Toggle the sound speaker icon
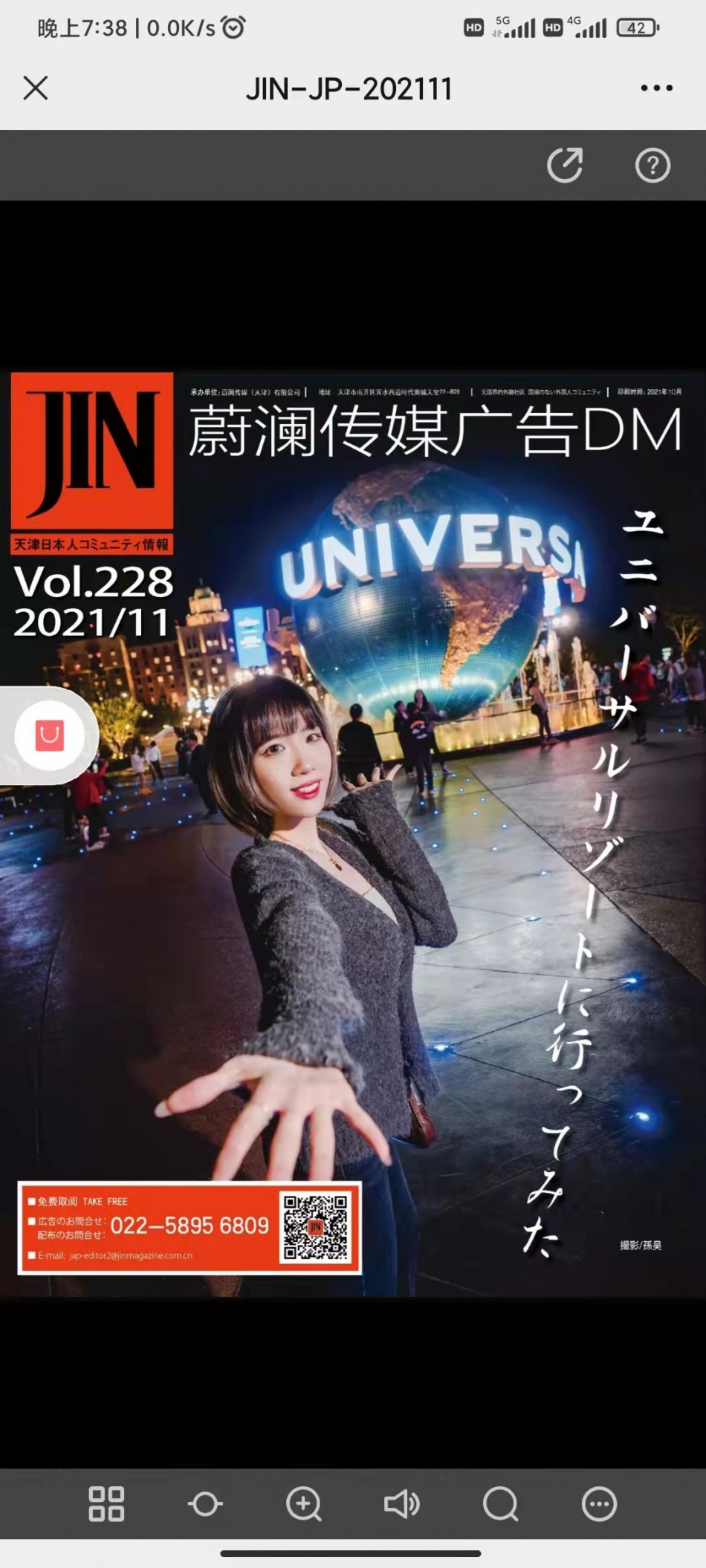706x1568 pixels. click(401, 1504)
